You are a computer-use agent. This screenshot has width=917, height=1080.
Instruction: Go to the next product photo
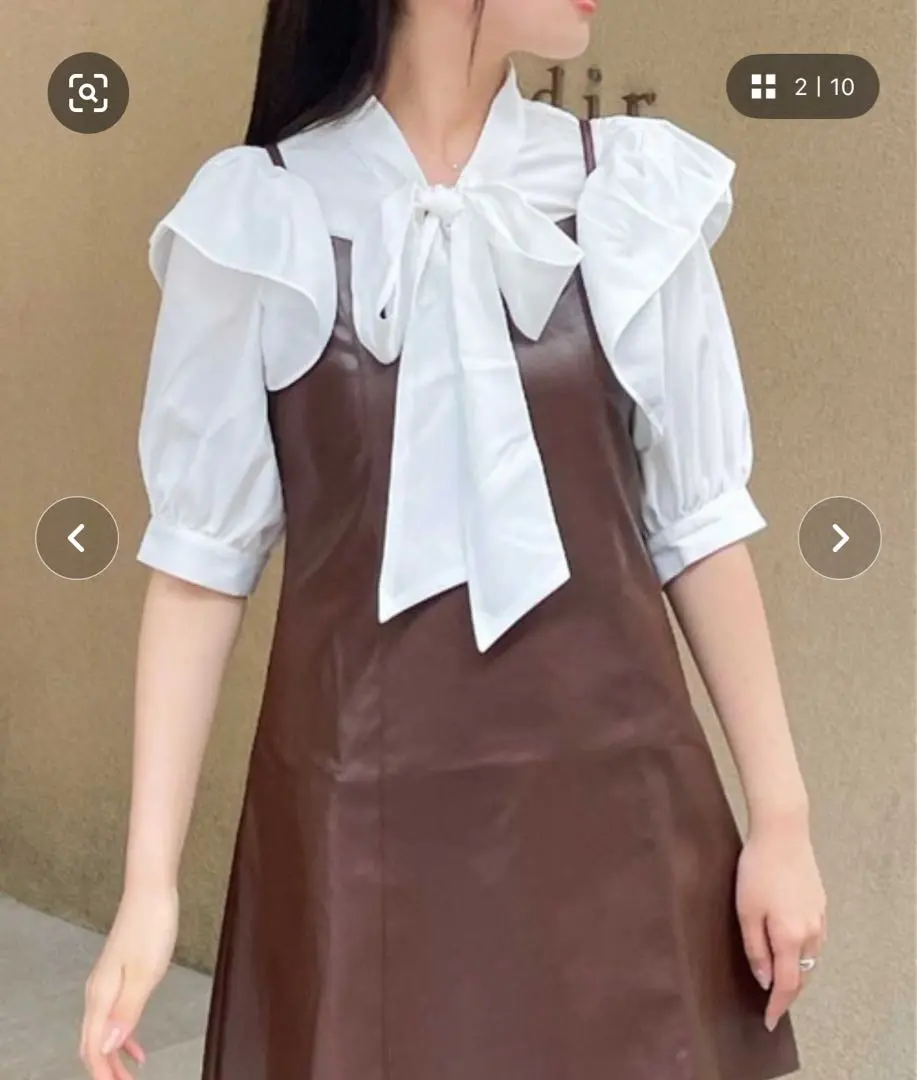pyautogui.click(x=839, y=538)
